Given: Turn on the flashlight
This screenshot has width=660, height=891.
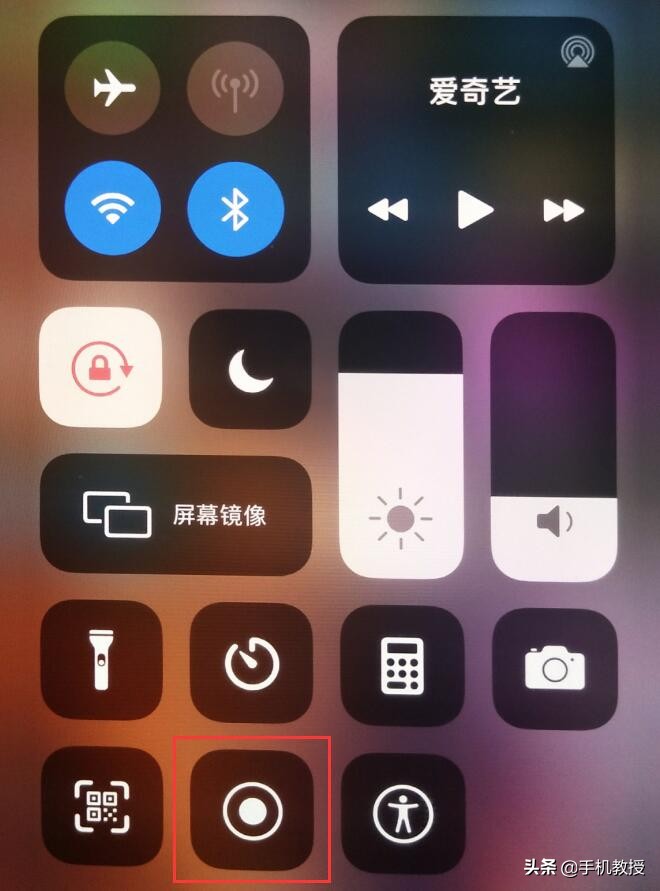Looking at the screenshot, I should coord(100,660).
